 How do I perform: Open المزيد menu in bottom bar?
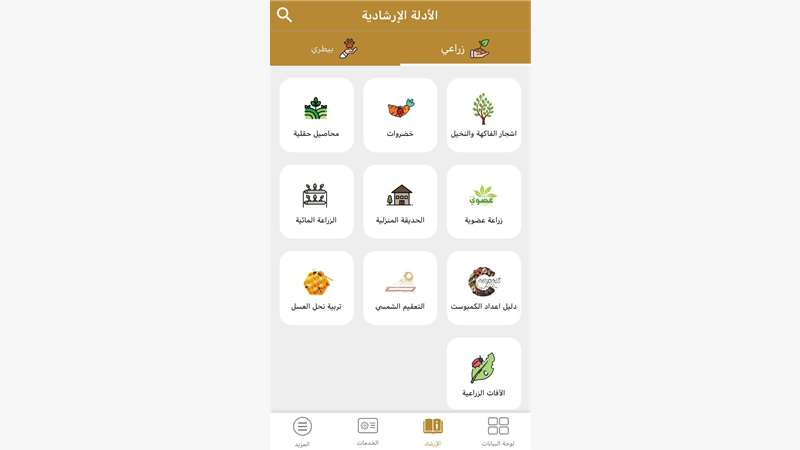tap(302, 431)
